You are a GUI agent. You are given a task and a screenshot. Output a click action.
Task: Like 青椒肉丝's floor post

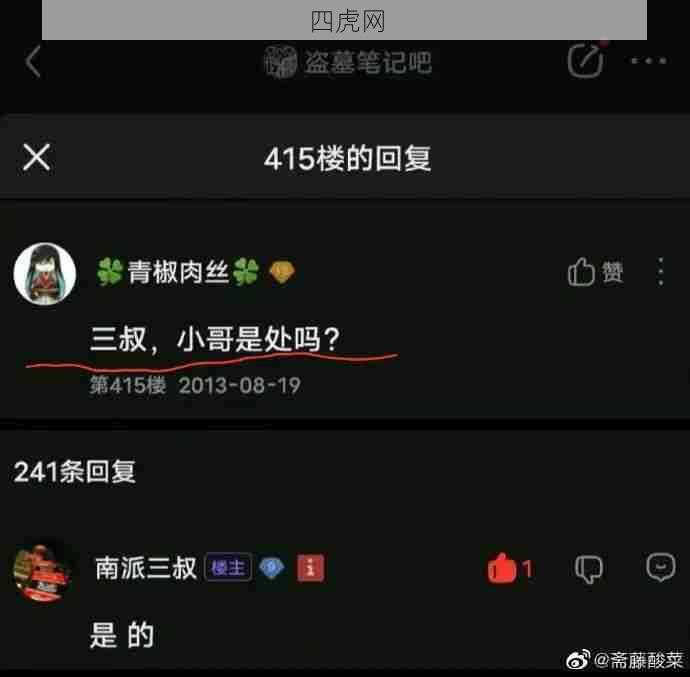(x=595, y=272)
